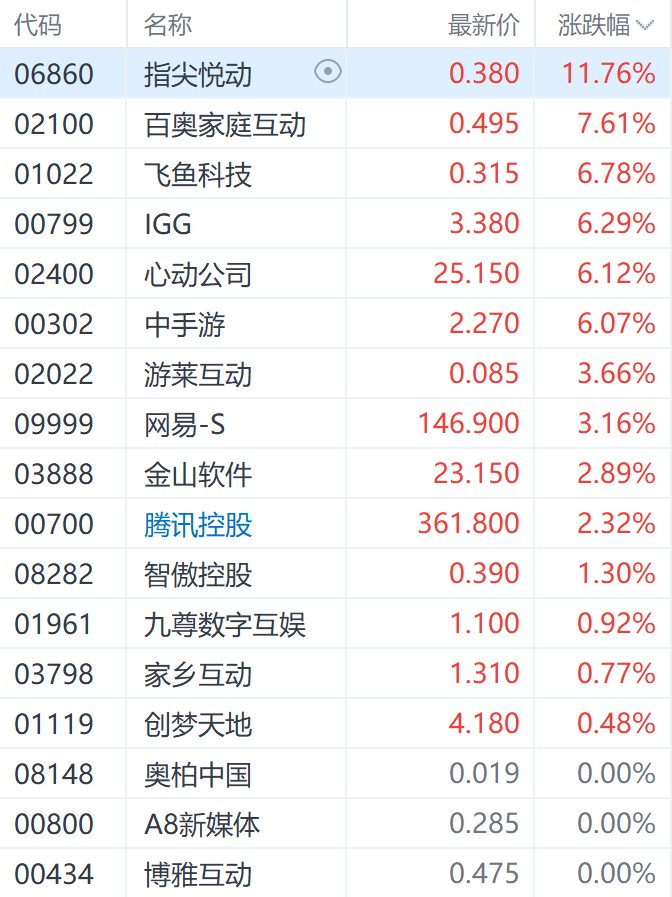The width and height of the screenshot is (672, 897).
Task: Open the 指尖悦动 stock row
Action: point(198,75)
